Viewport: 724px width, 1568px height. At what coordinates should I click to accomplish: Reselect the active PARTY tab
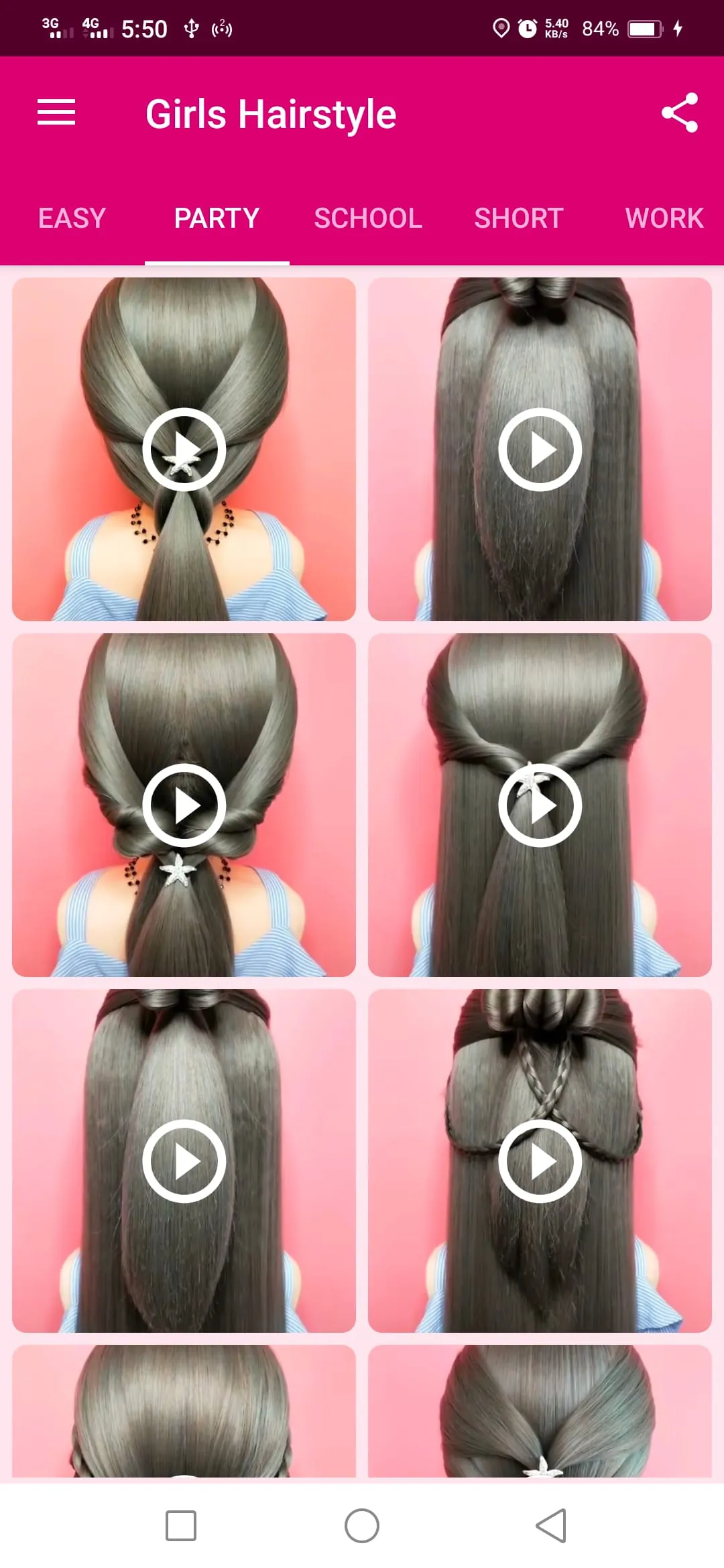(x=217, y=218)
